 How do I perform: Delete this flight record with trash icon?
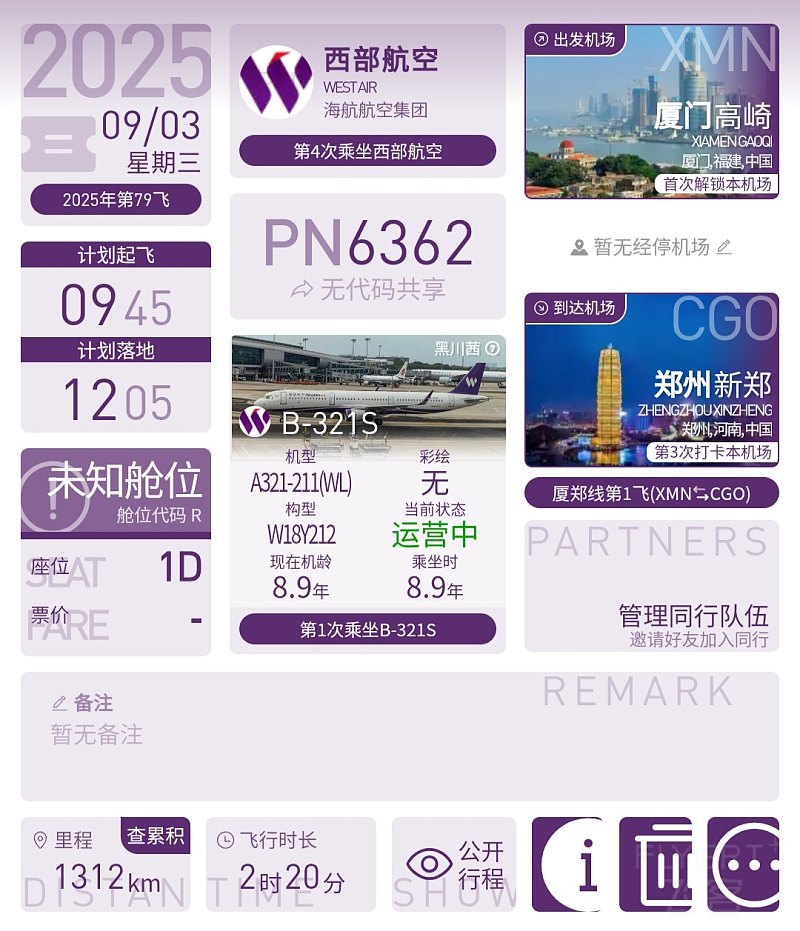coord(655,864)
